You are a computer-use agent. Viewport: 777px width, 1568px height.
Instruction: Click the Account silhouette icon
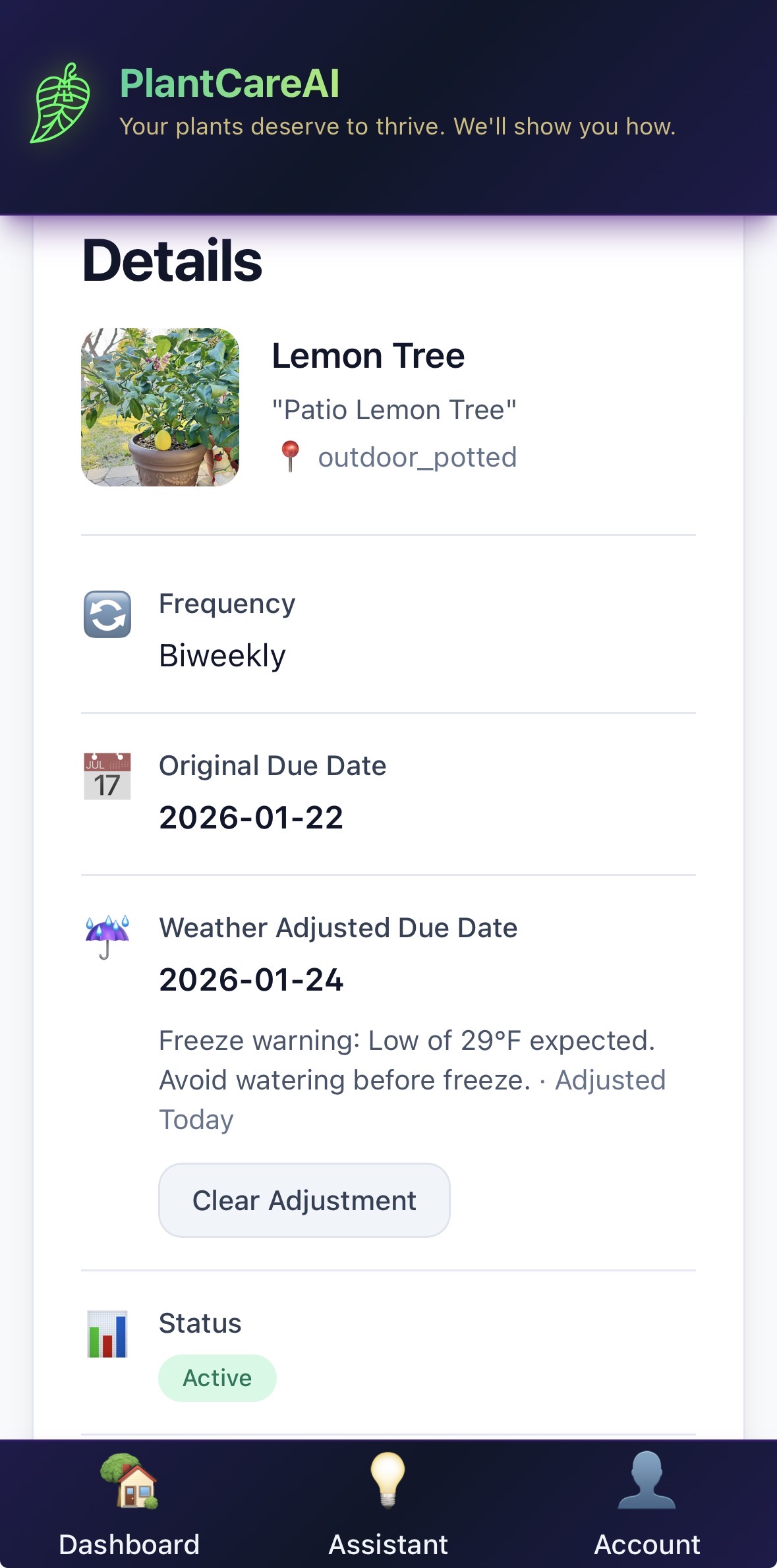[647, 1484]
